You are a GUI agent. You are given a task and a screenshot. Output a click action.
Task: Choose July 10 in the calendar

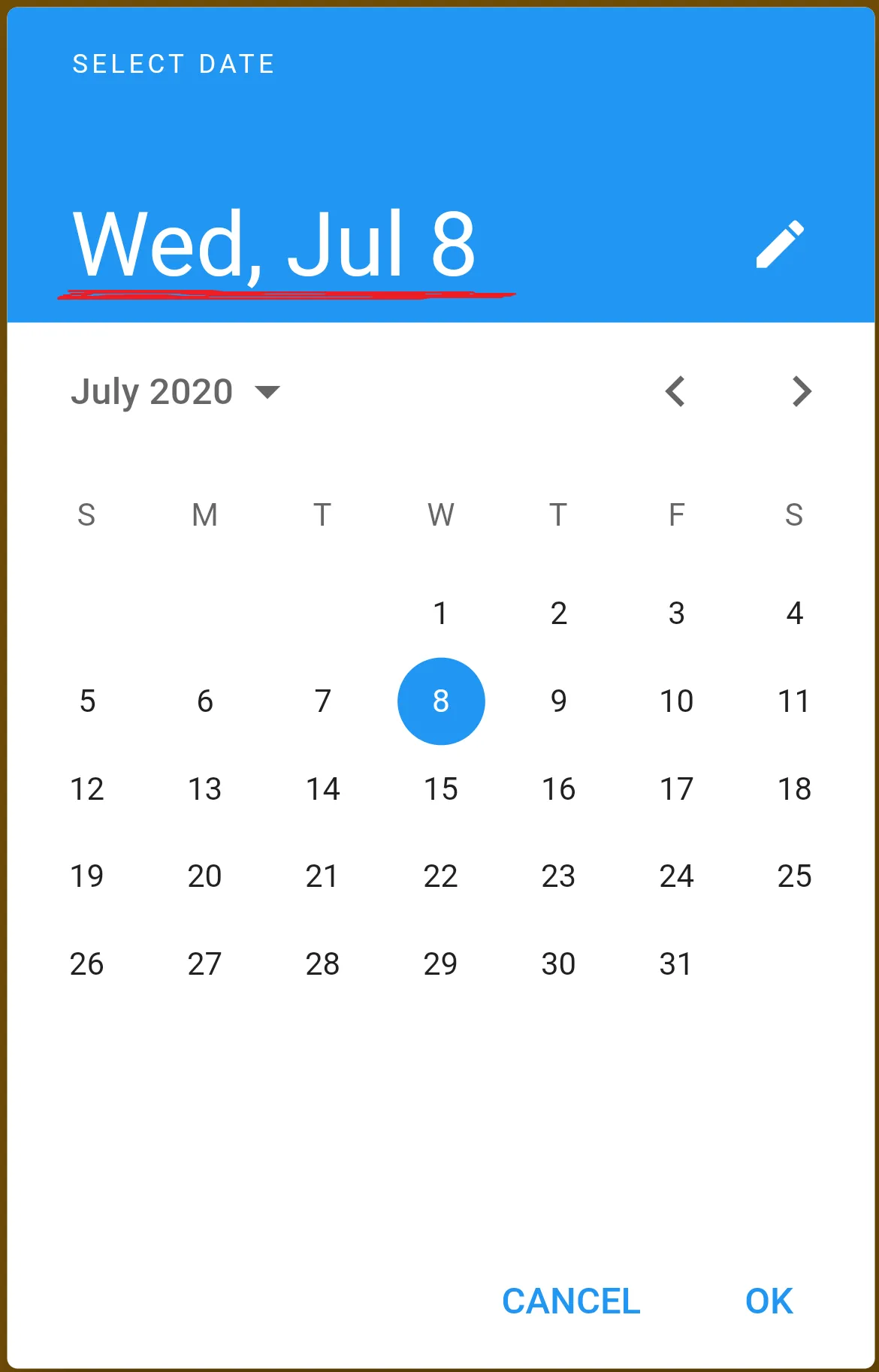(x=676, y=701)
